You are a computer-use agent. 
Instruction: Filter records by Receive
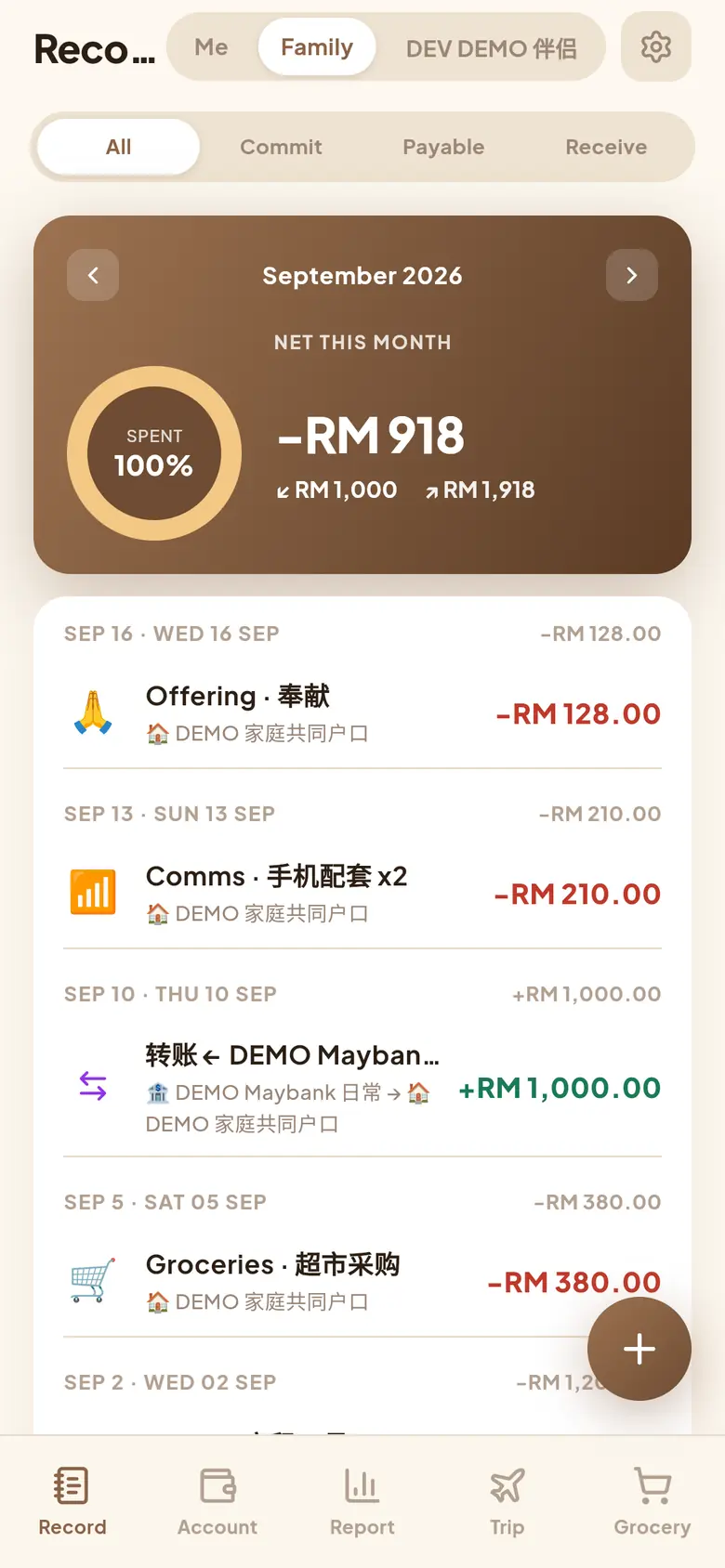pos(606,147)
